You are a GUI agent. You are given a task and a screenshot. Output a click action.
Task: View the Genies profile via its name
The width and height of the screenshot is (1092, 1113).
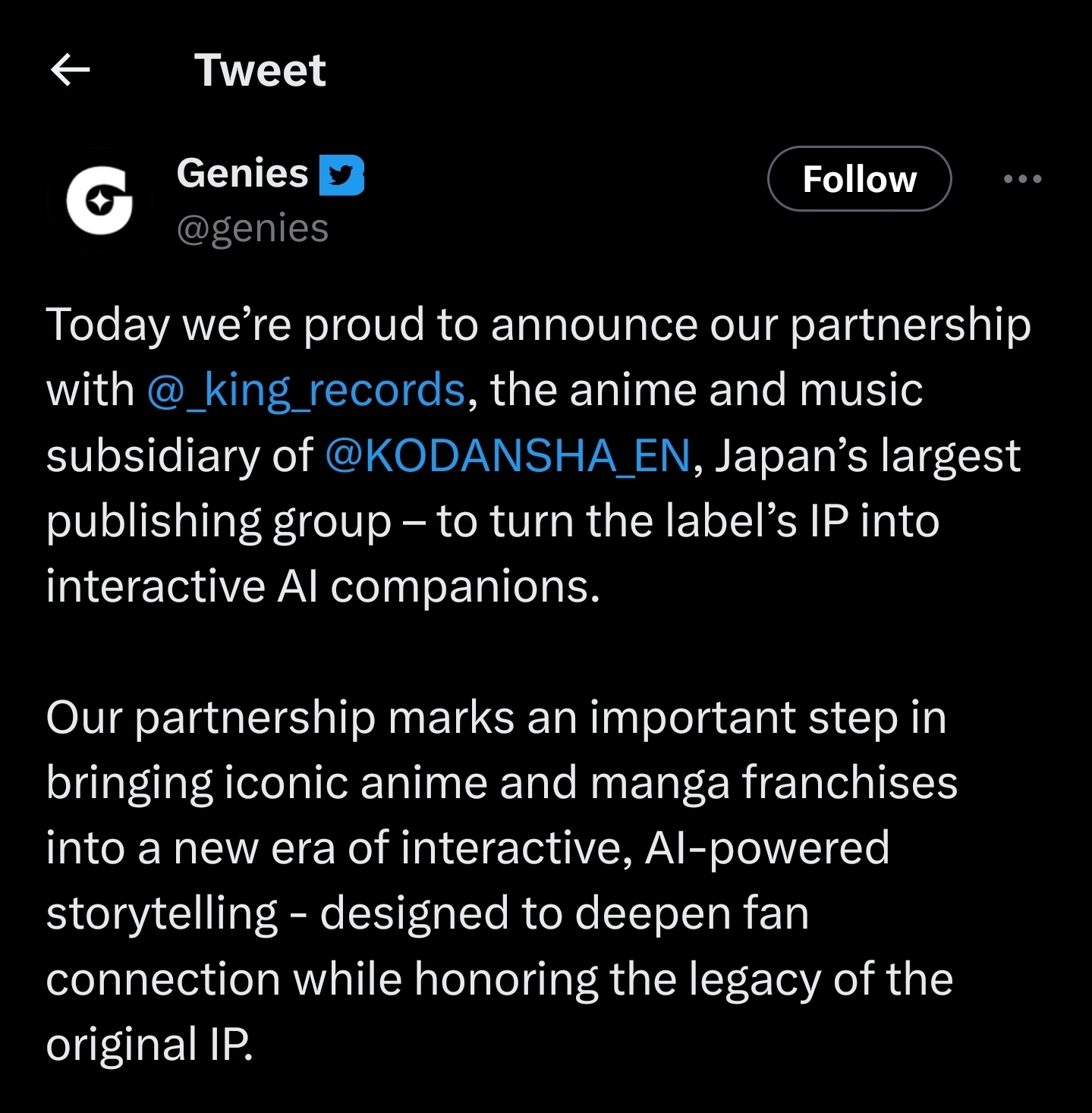(242, 173)
